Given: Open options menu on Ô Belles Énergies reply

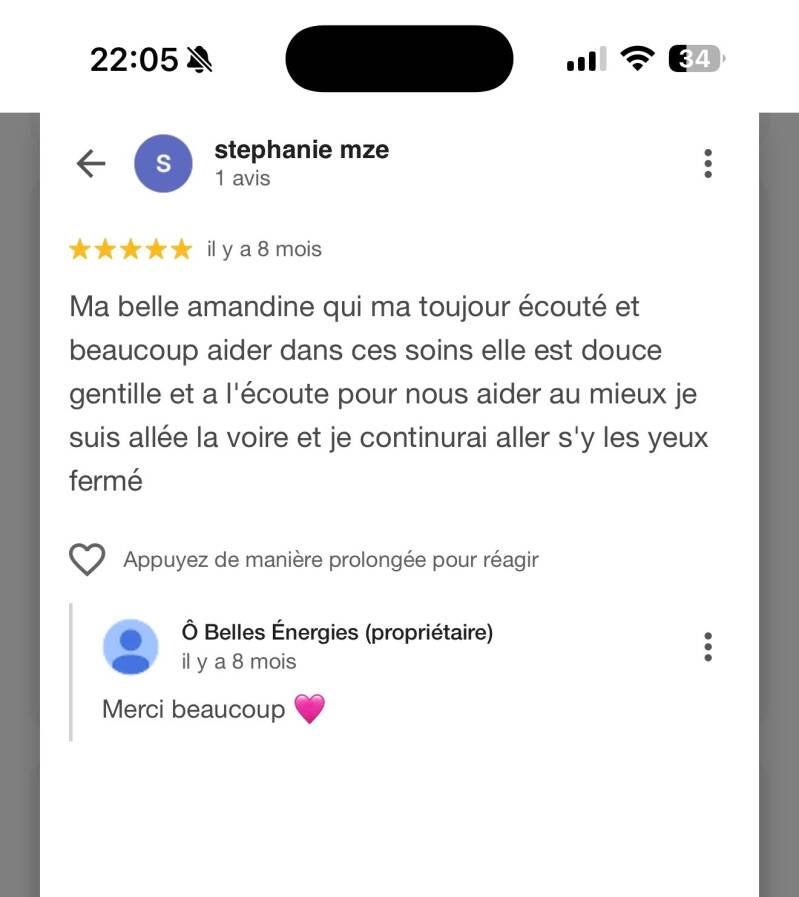Looking at the screenshot, I should coord(708,647).
